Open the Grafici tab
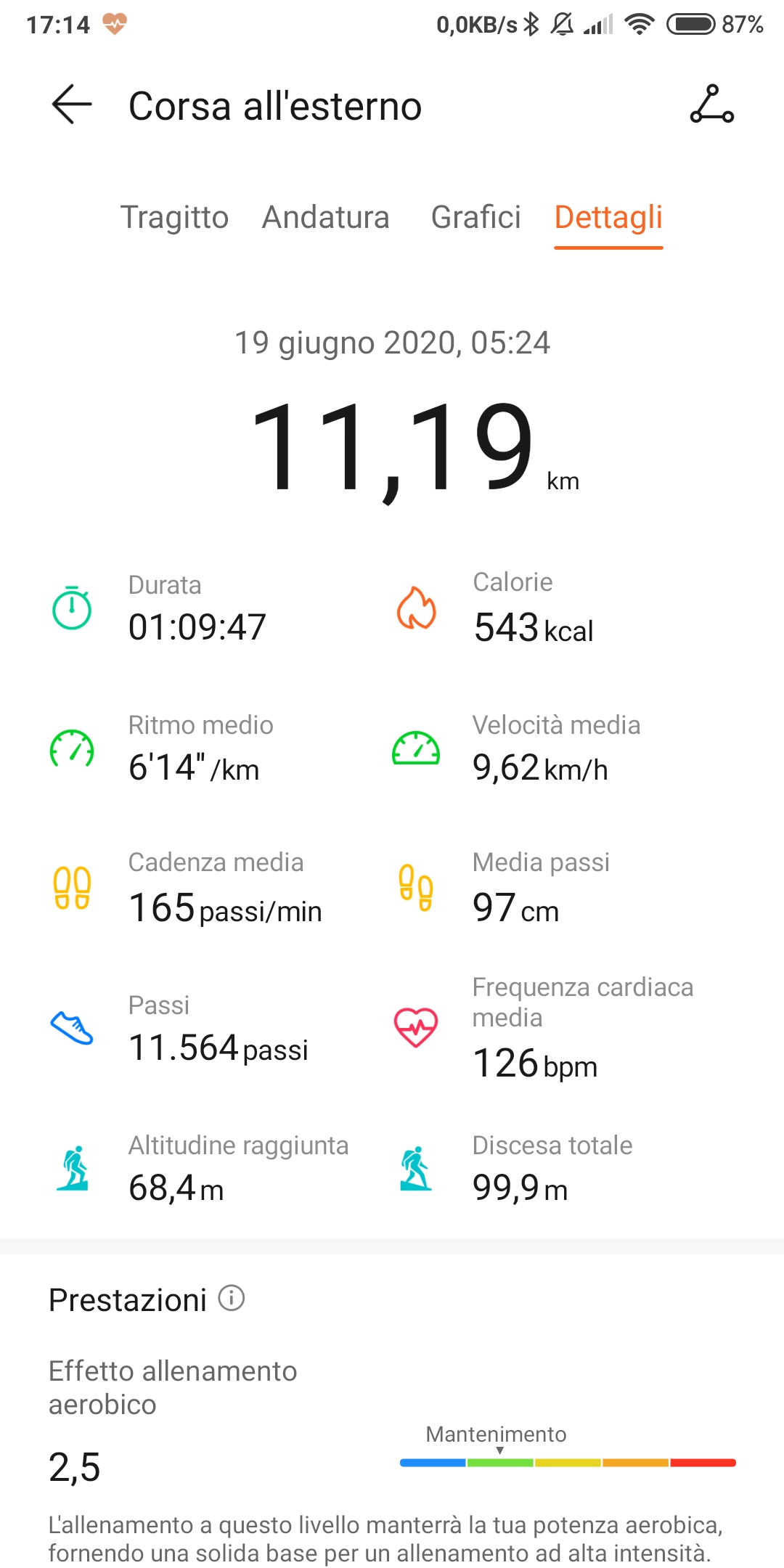The width and height of the screenshot is (784, 1568). (476, 217)
